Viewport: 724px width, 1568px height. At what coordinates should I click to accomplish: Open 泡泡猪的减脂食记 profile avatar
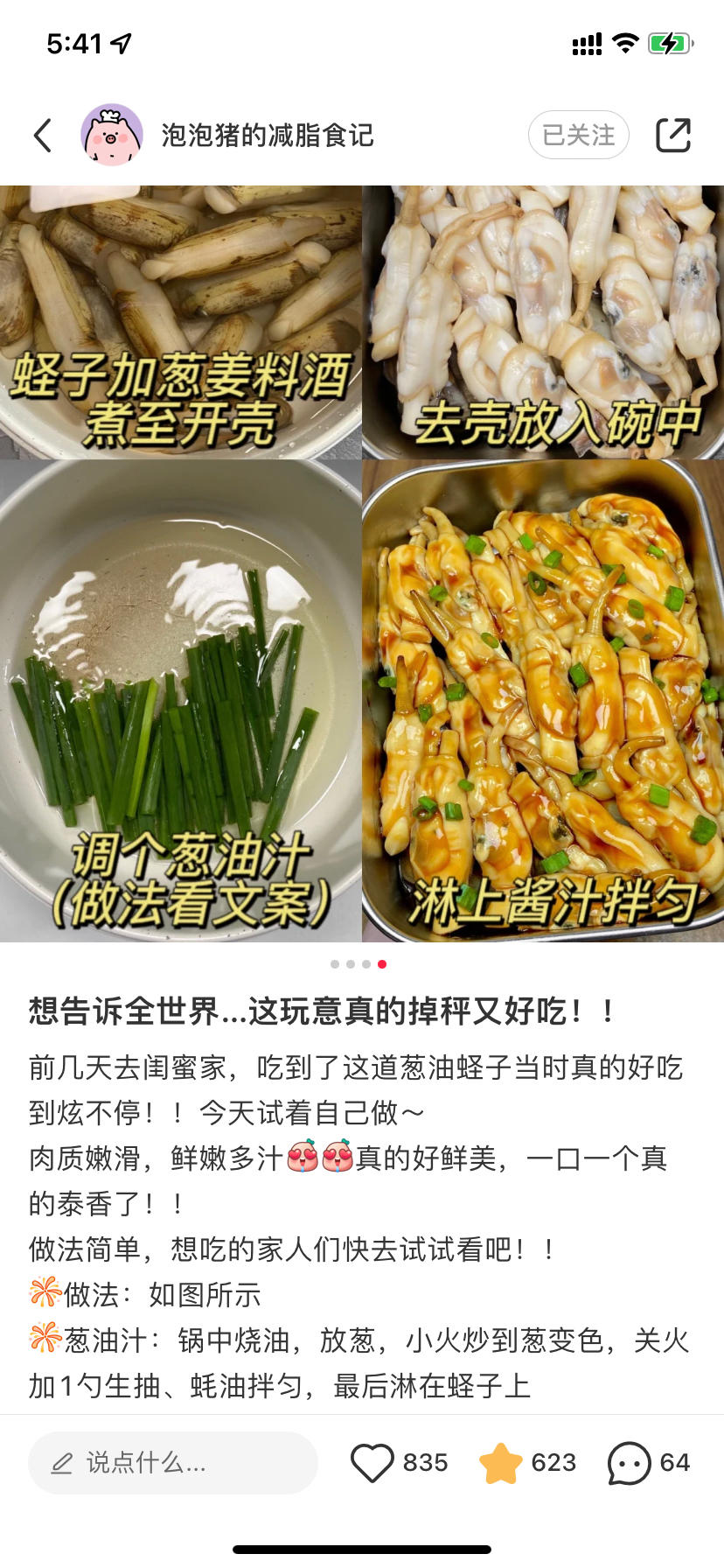pyautogui.click(x=112, y=135)
